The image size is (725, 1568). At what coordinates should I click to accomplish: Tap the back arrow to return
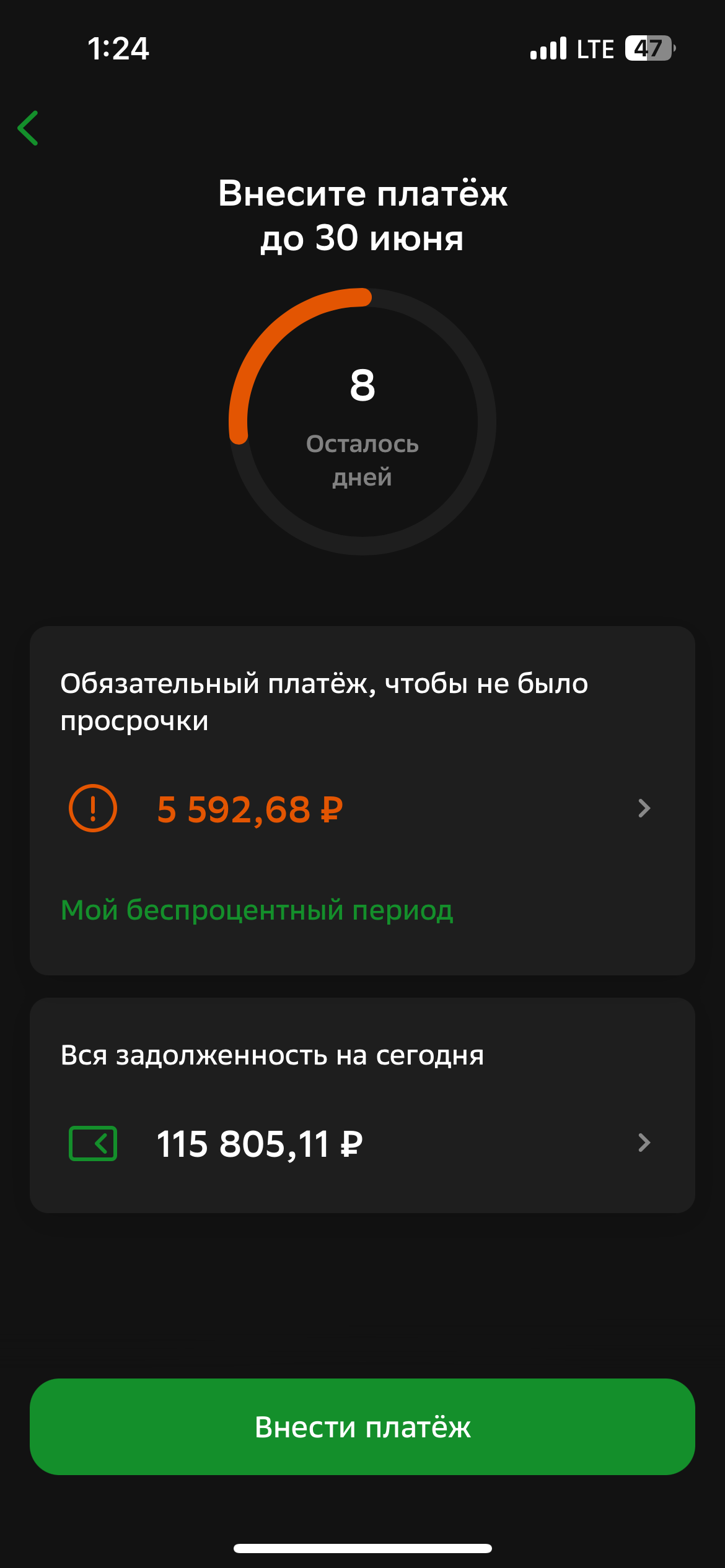click(29, 128)
